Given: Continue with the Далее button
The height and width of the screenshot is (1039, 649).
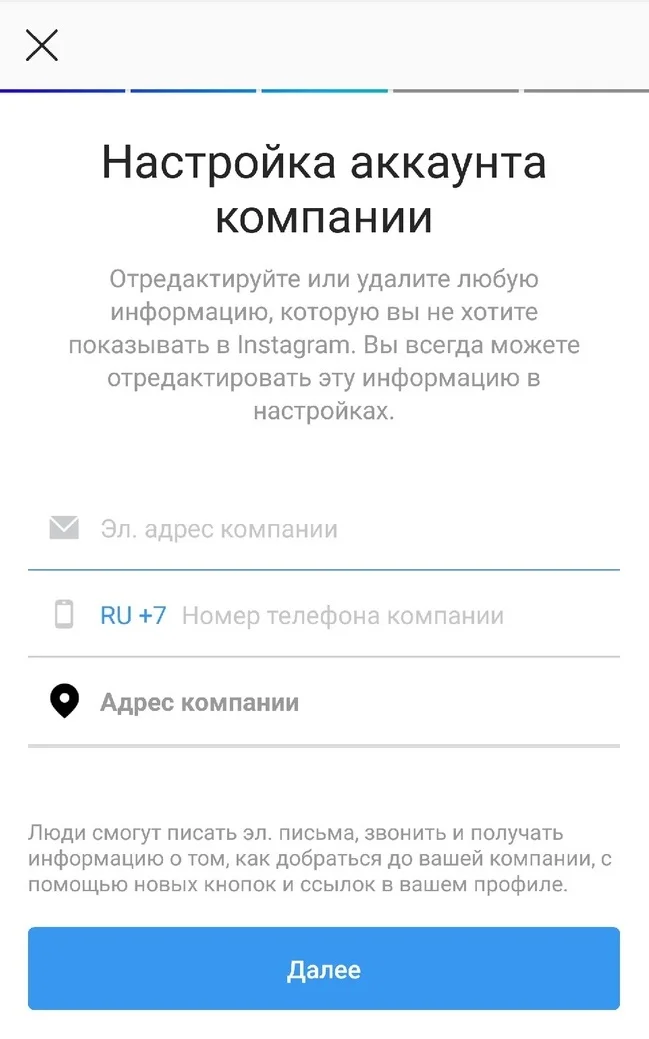Looking at the screenshot, I should click(324, 969).
